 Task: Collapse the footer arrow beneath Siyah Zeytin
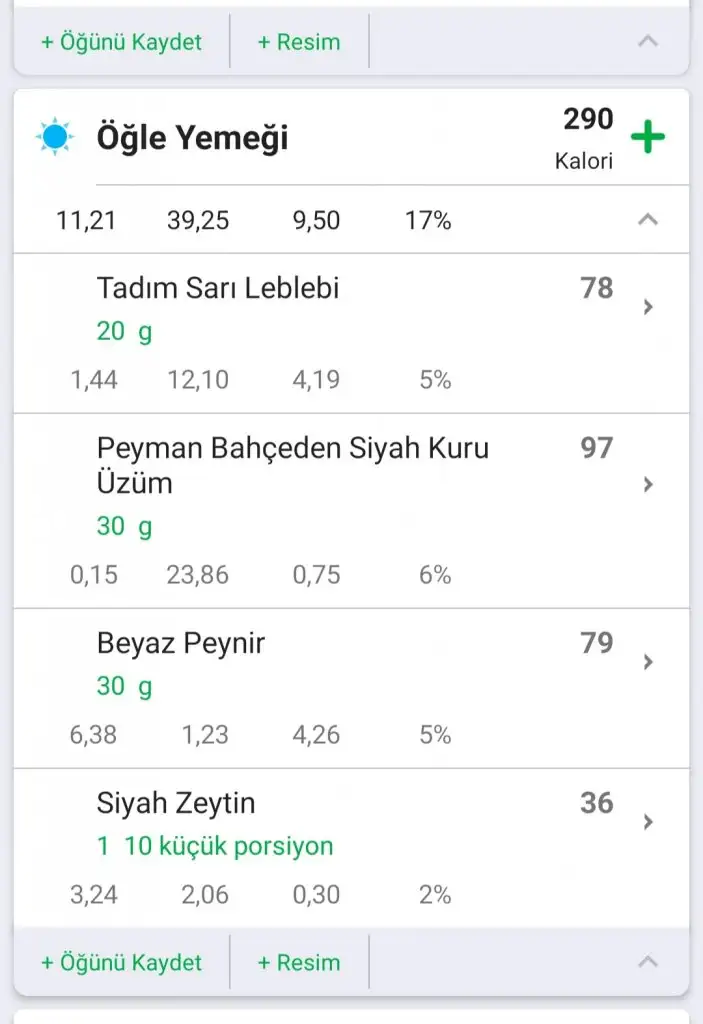coord(648,962)
